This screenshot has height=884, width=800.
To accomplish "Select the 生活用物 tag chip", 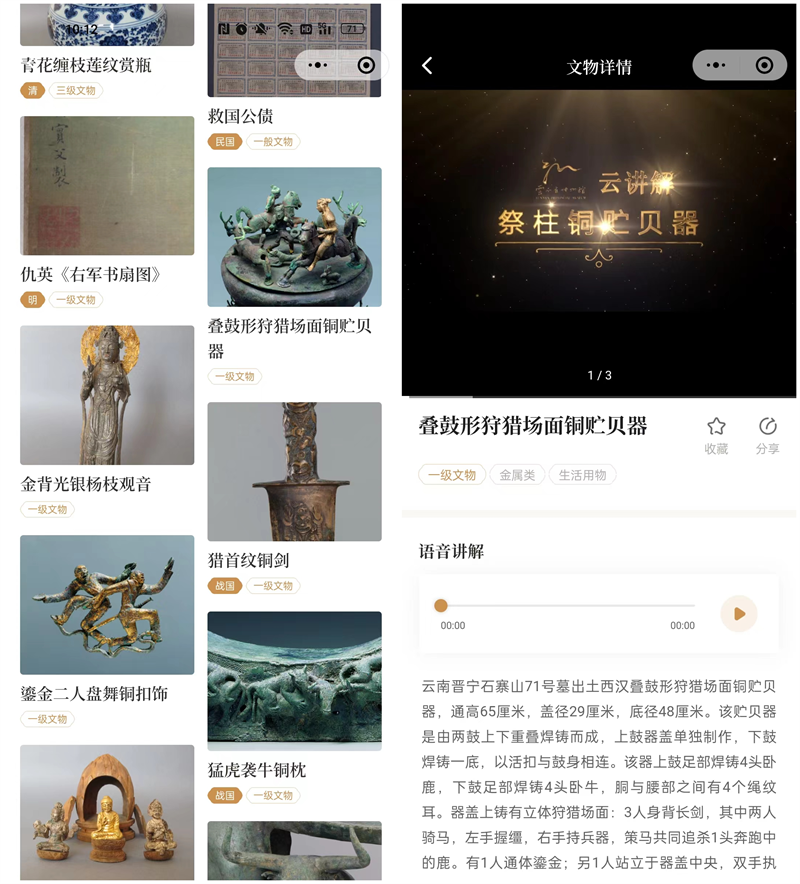I will pyautogui.click(x=581, y=475).
